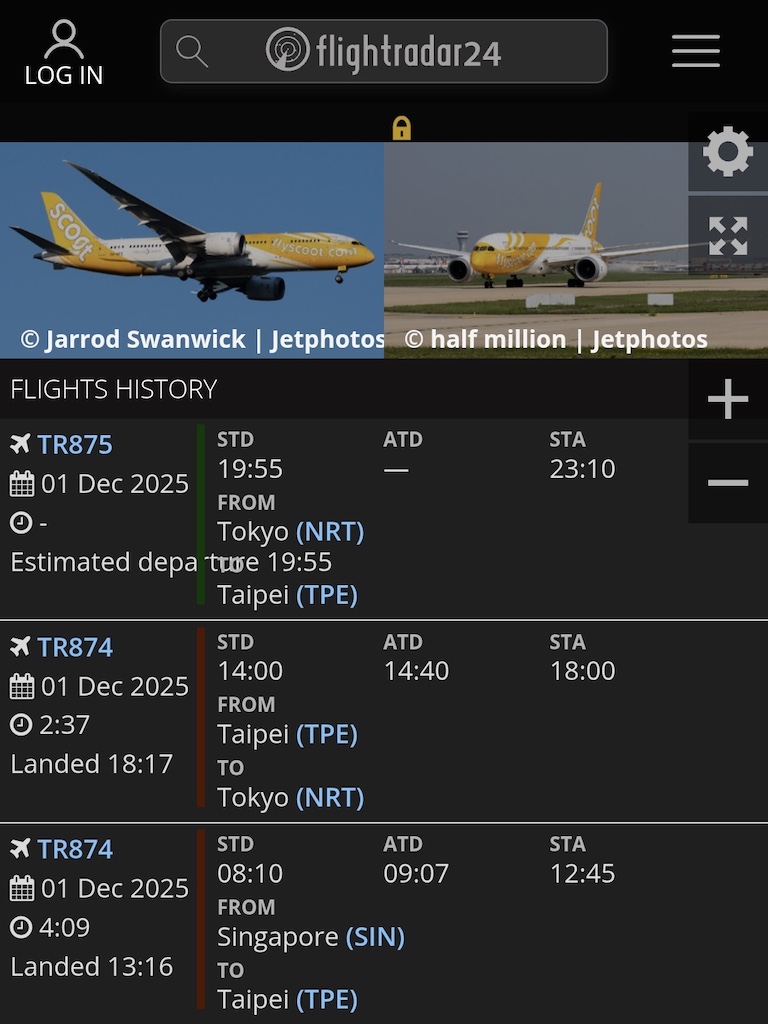The image size is (768, 1024).
Task: Zoom in on the map with plus icon
Action: 728,398
